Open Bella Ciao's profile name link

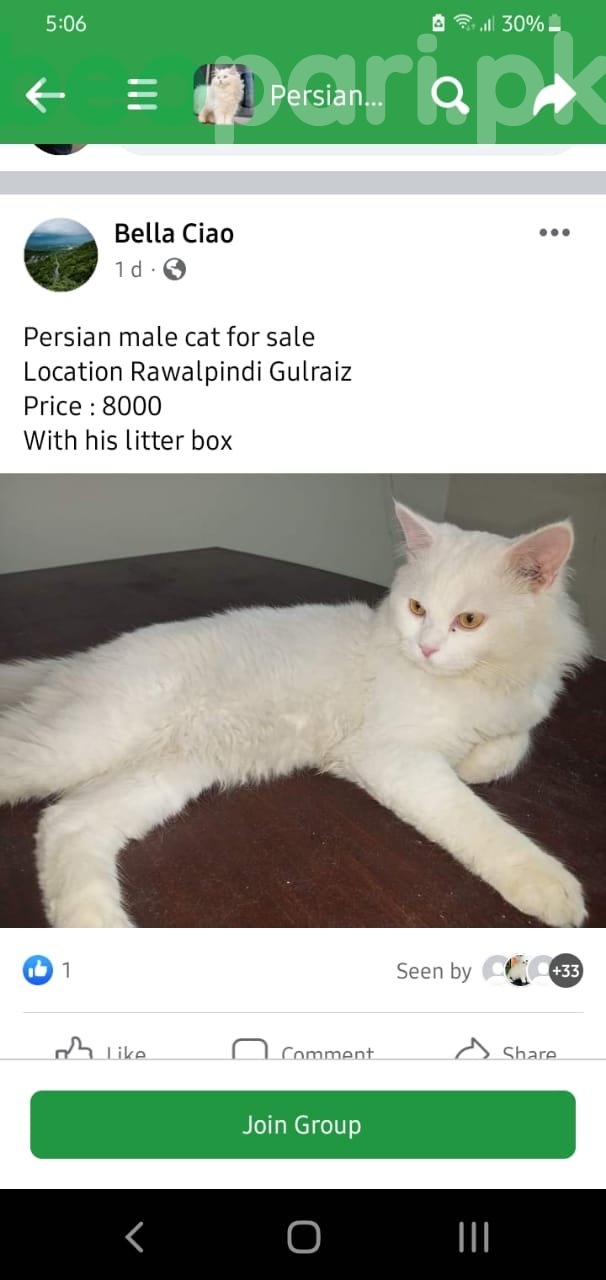click(174, 234)
